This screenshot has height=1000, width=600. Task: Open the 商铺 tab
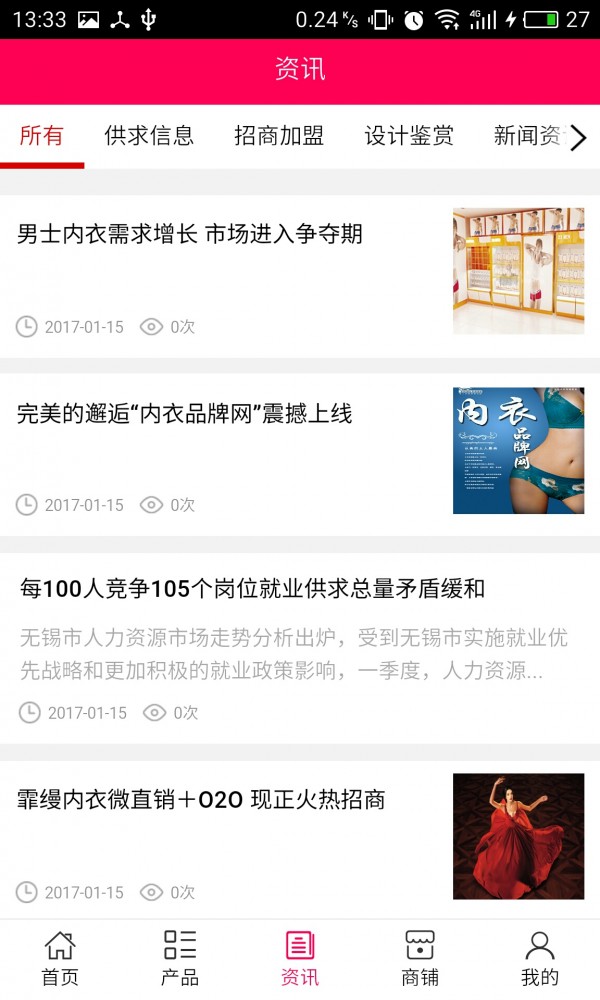[x=420, y=958]
